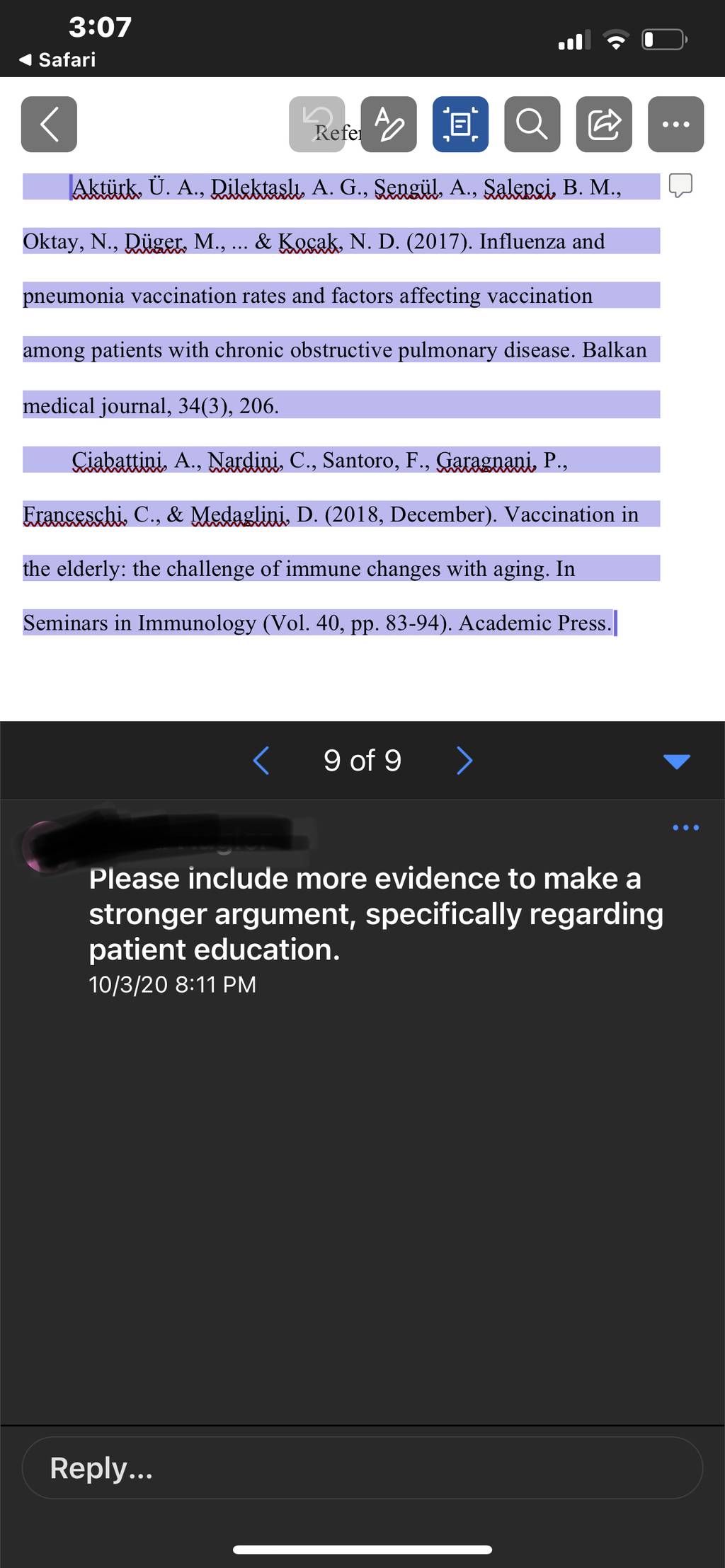
Task: Open the text editing pen tool
Action: (389, 125)
